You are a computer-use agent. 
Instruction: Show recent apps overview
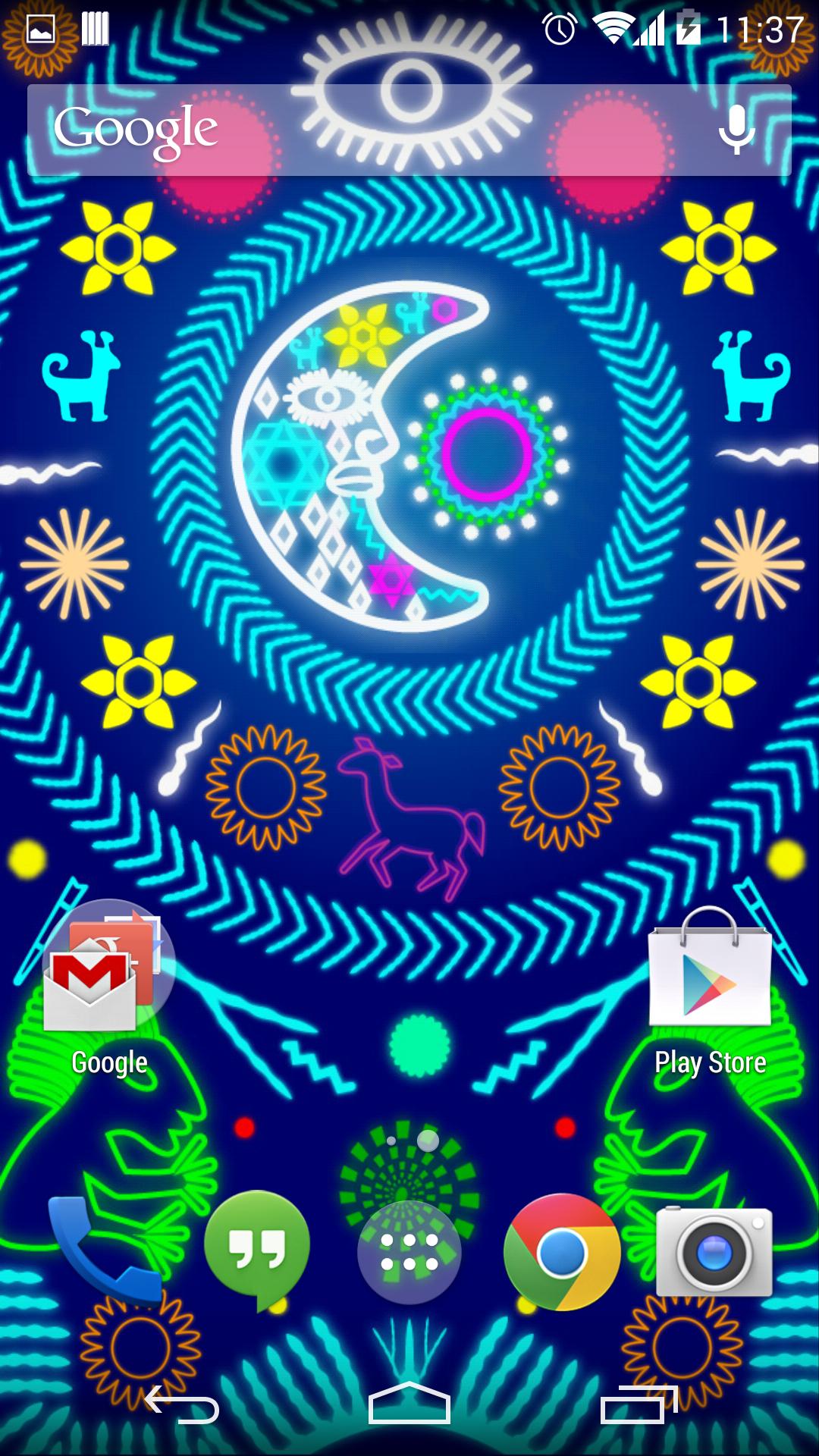coord(638,1405)
